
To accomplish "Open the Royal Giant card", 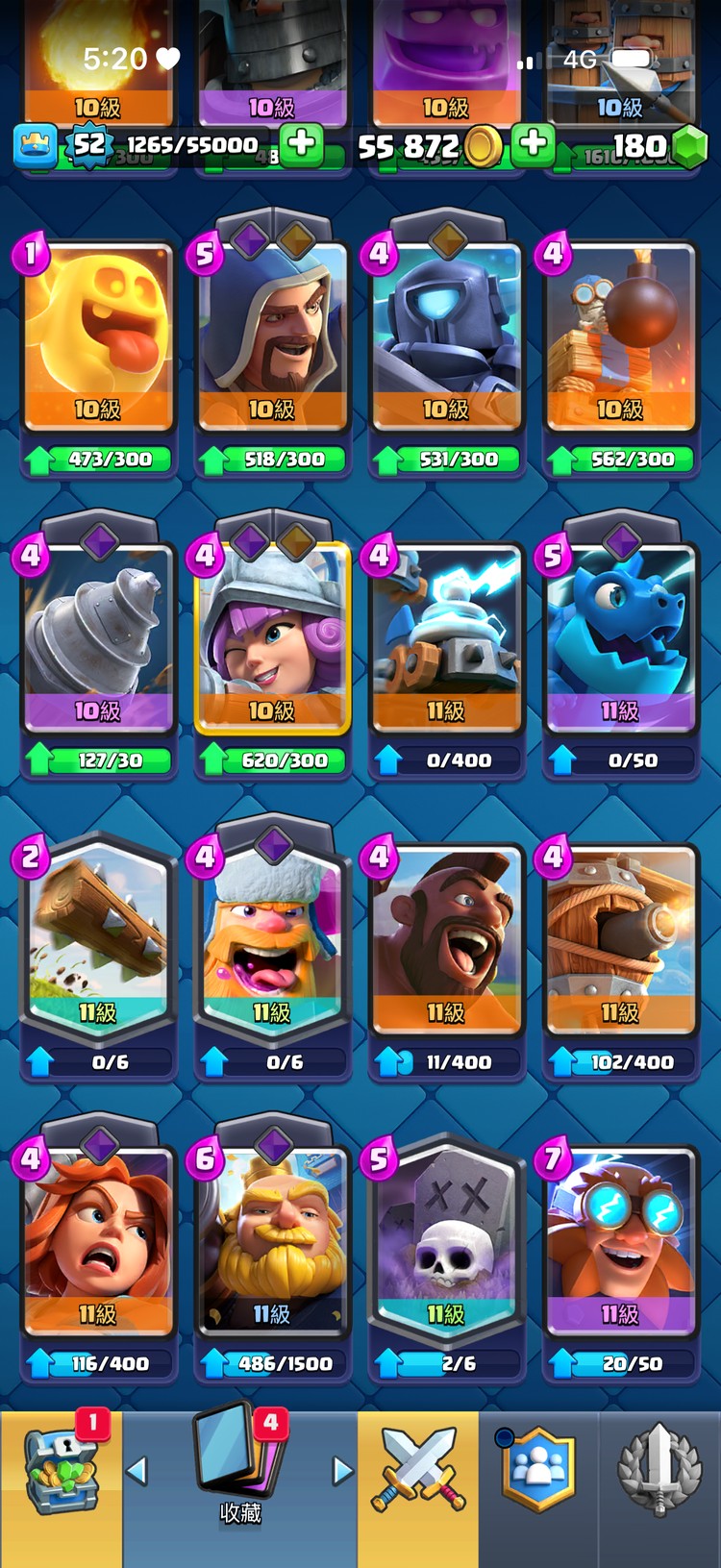I will [x=272, y=1242].
